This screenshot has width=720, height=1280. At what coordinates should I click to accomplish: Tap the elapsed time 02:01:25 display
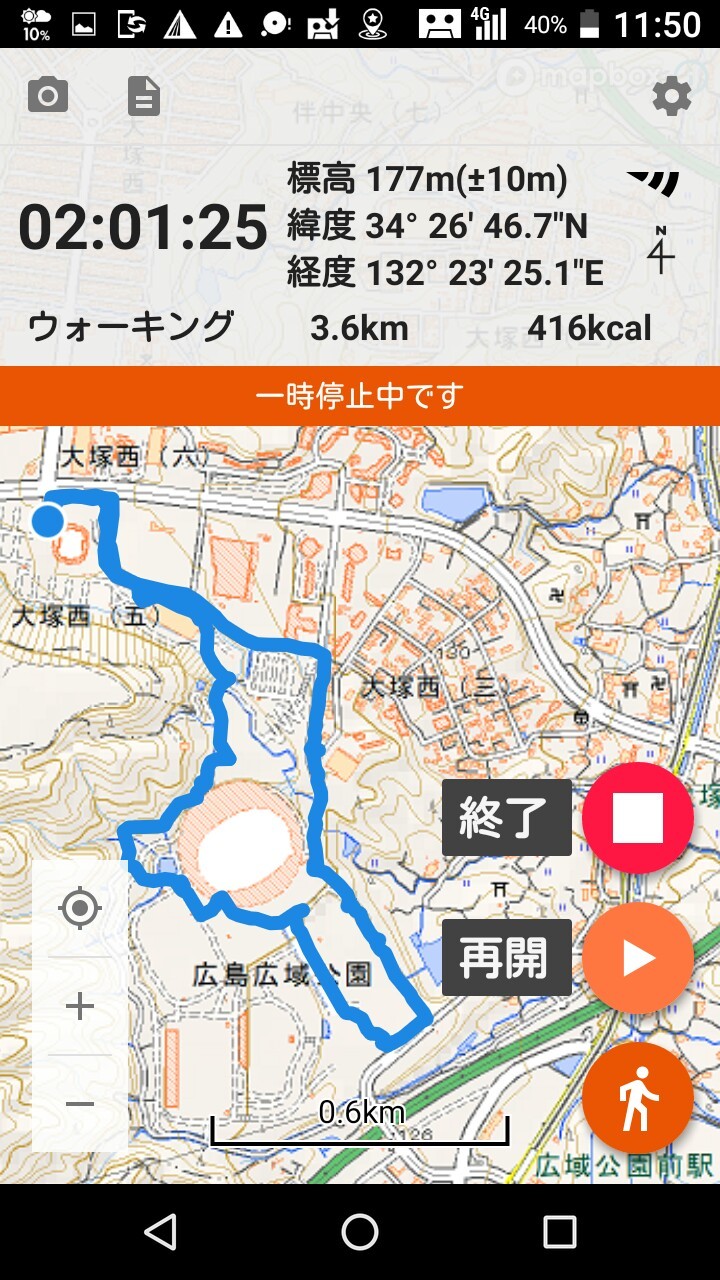click(143, 227)
